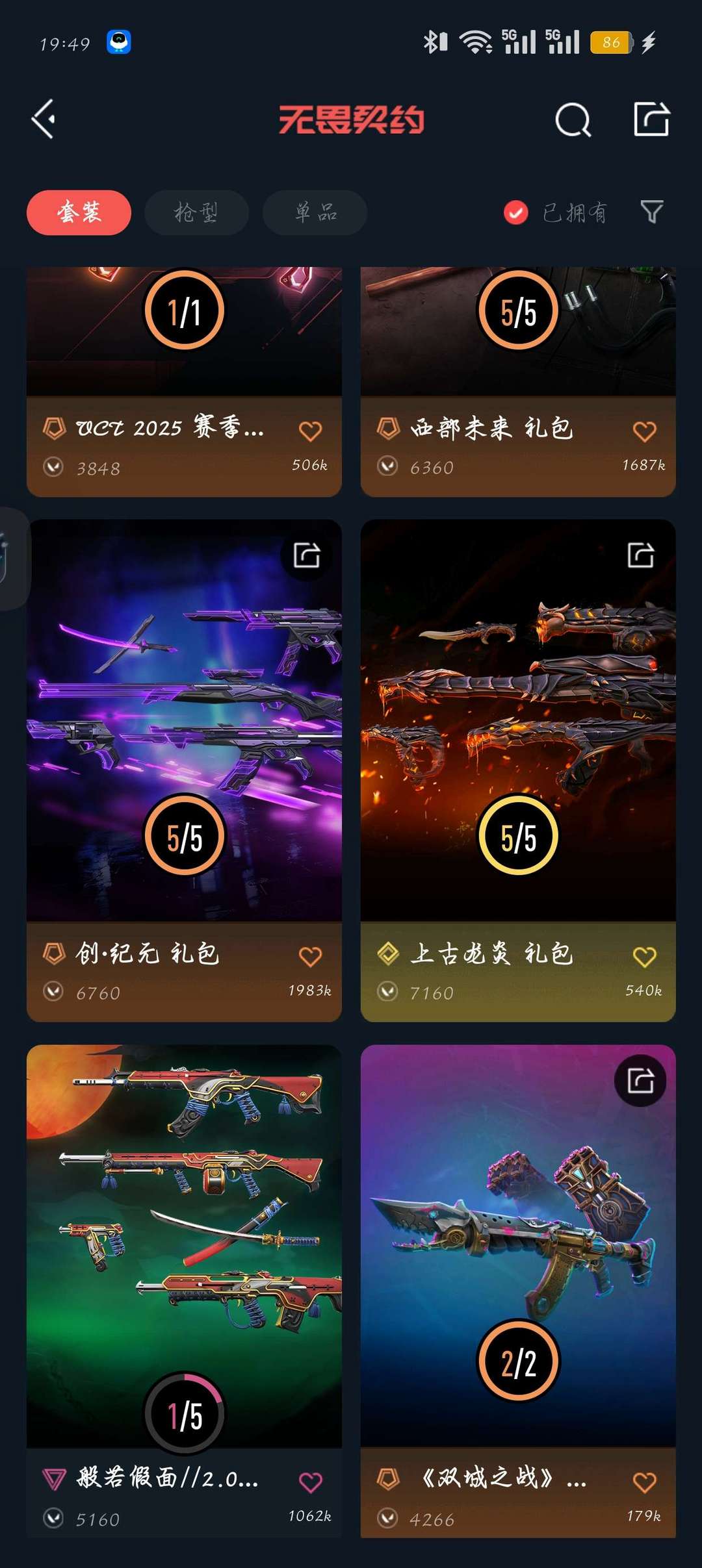Unfavorite the 创·纪元 礼包 bundle
The height and width of the screenshot is (1568, 702).
point(311,955)
